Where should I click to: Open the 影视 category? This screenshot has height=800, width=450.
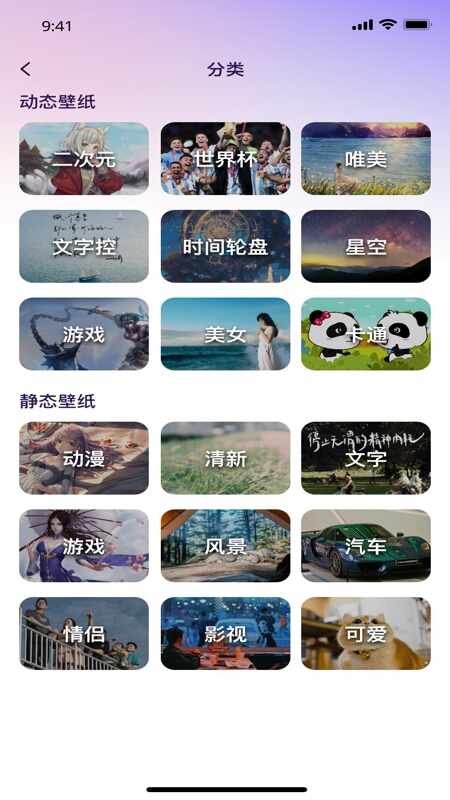(226, 634)
